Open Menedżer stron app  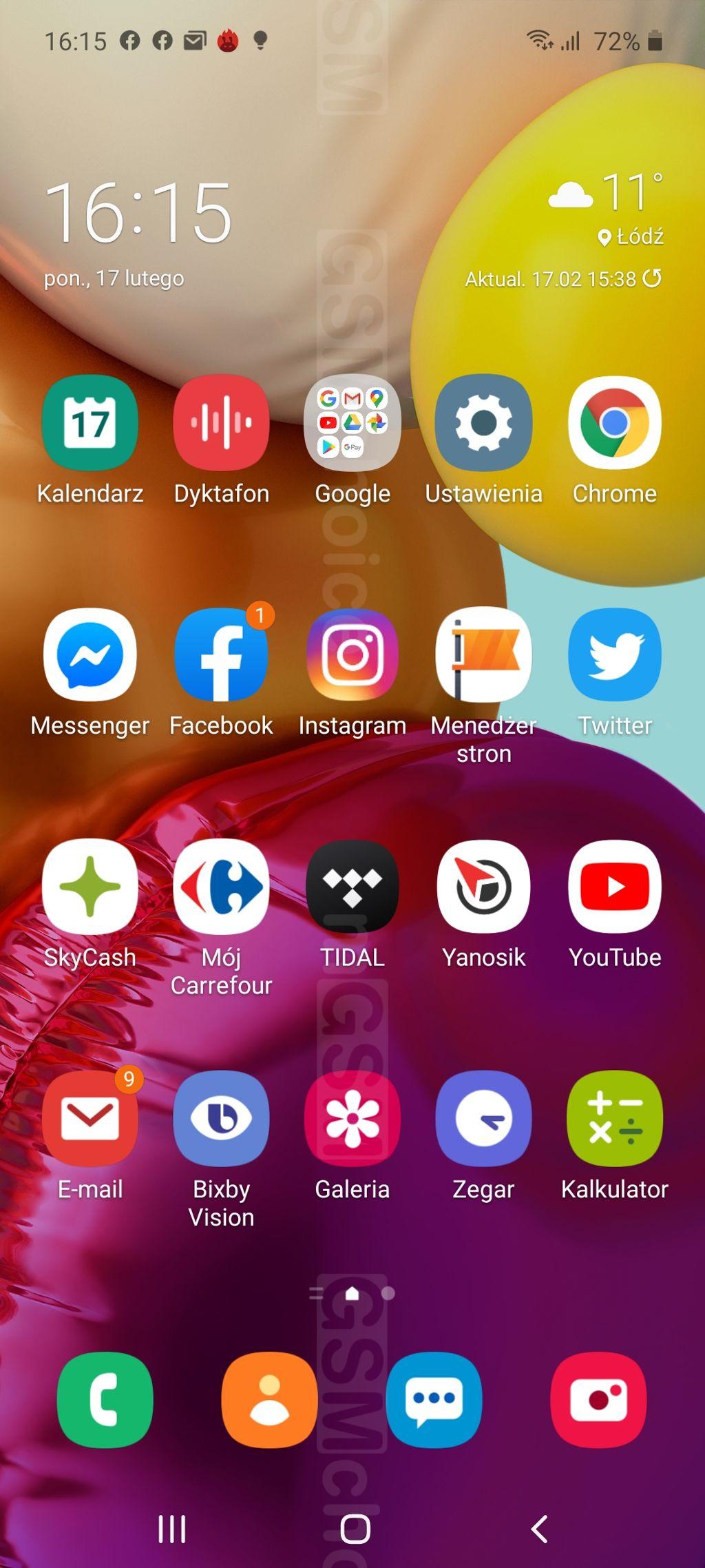pos(483,655)
